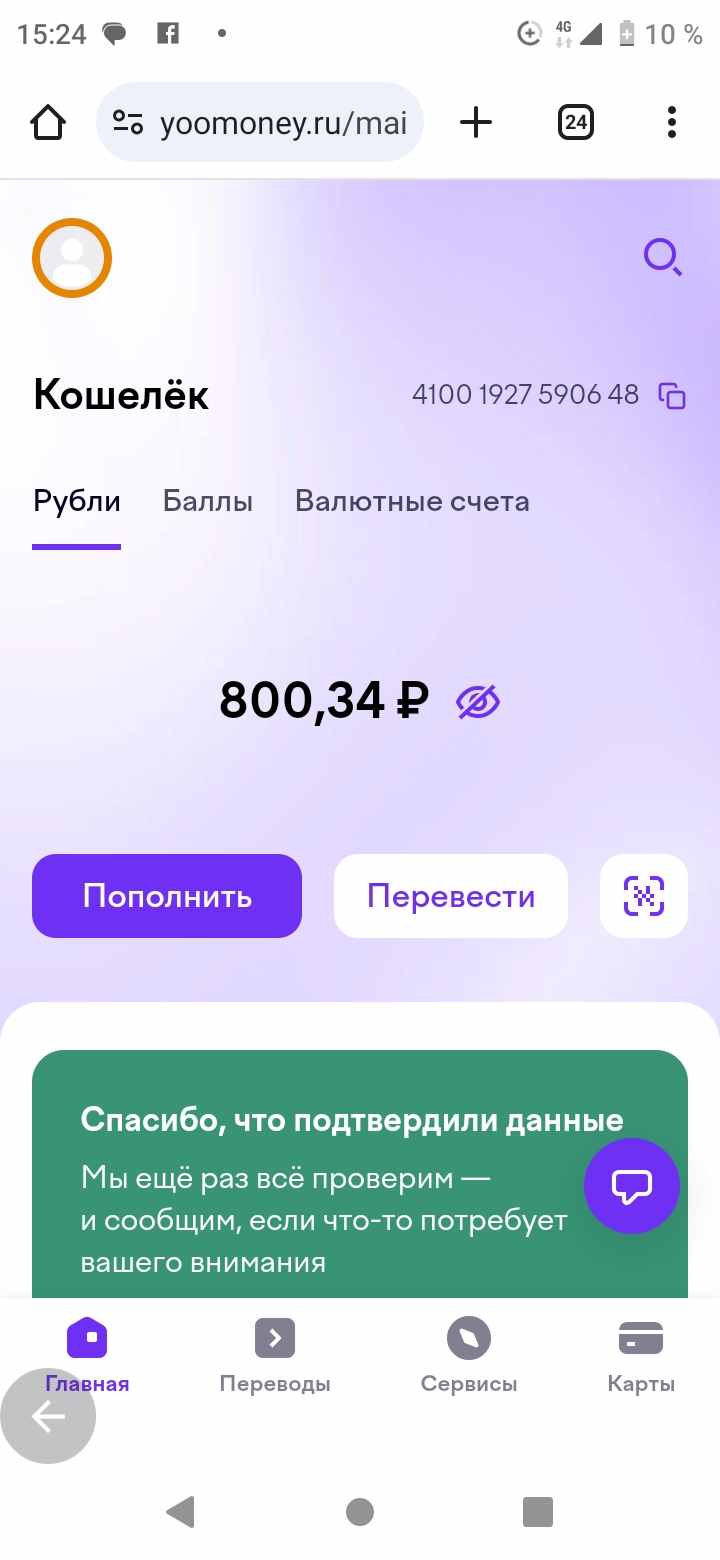The image size is (720, 1560).
Task: Open a new browser tab
Action: pos(476,123)
